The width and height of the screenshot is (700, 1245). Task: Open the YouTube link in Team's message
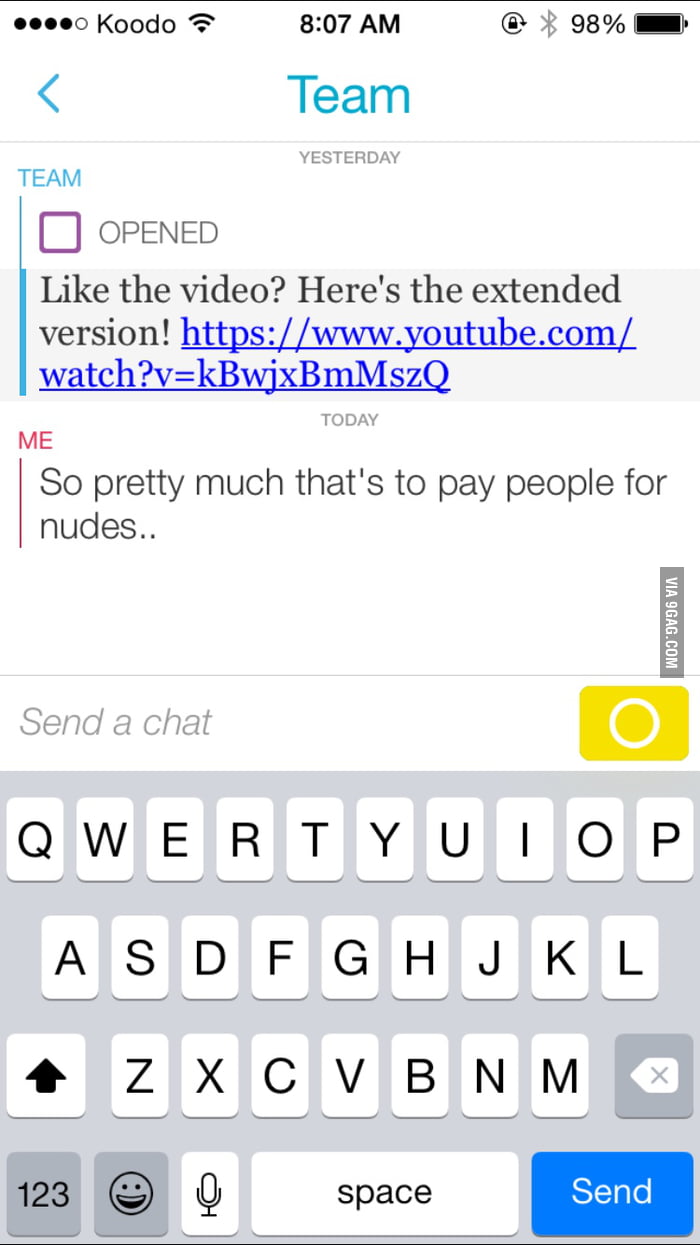(338, 353)
